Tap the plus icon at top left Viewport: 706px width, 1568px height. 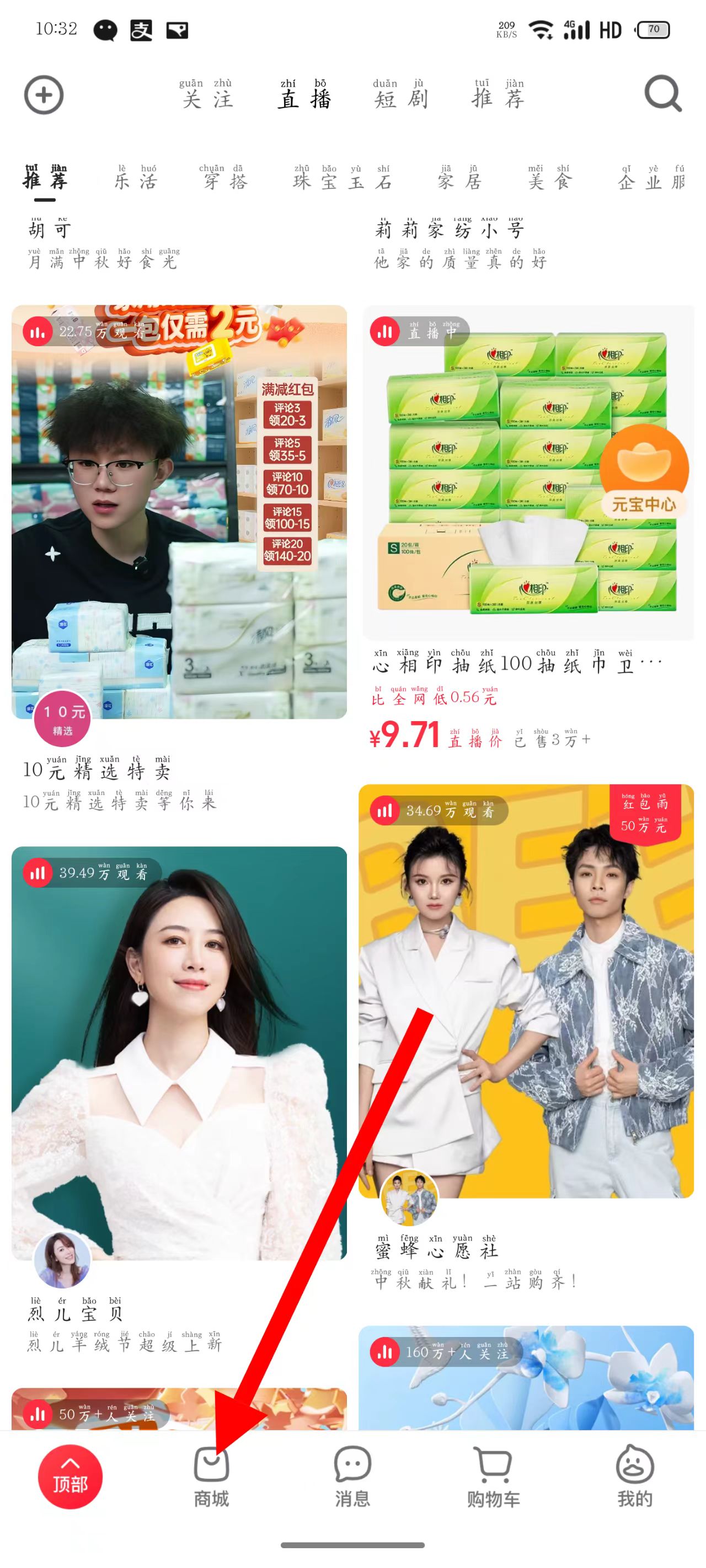tap(44, 95)
